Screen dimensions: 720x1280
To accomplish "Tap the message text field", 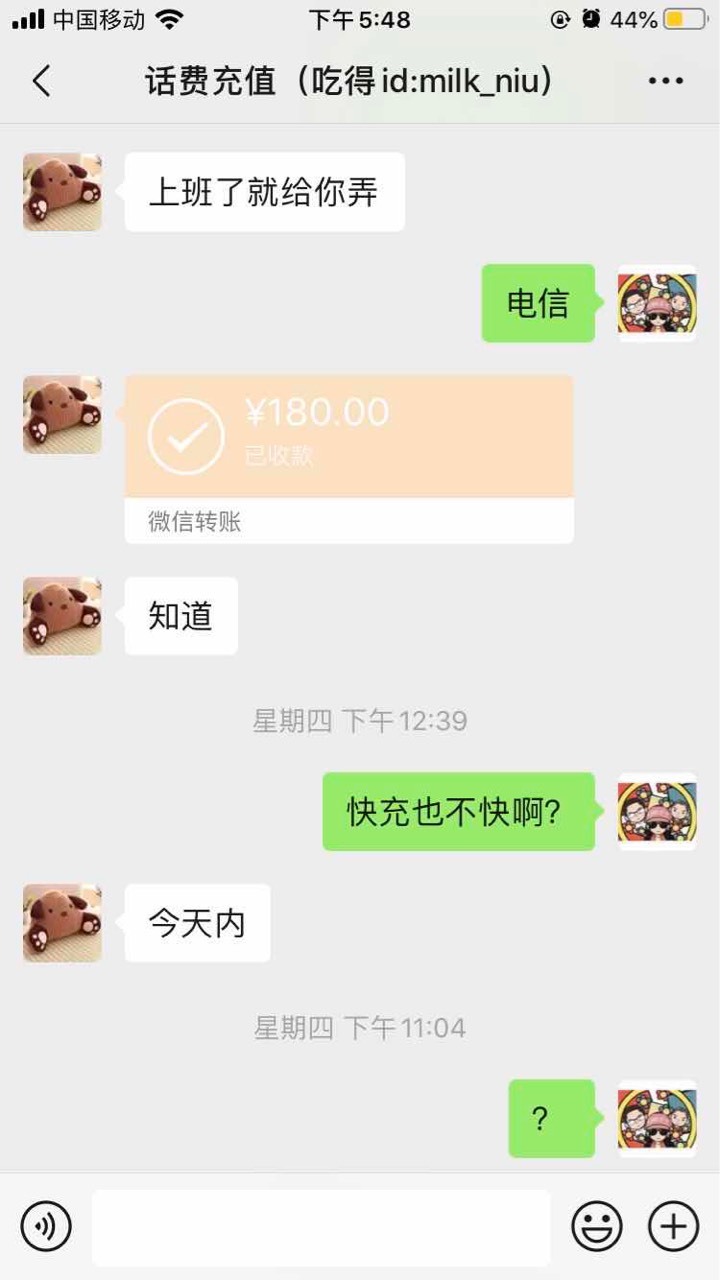I will click(x=321, y=1227).
